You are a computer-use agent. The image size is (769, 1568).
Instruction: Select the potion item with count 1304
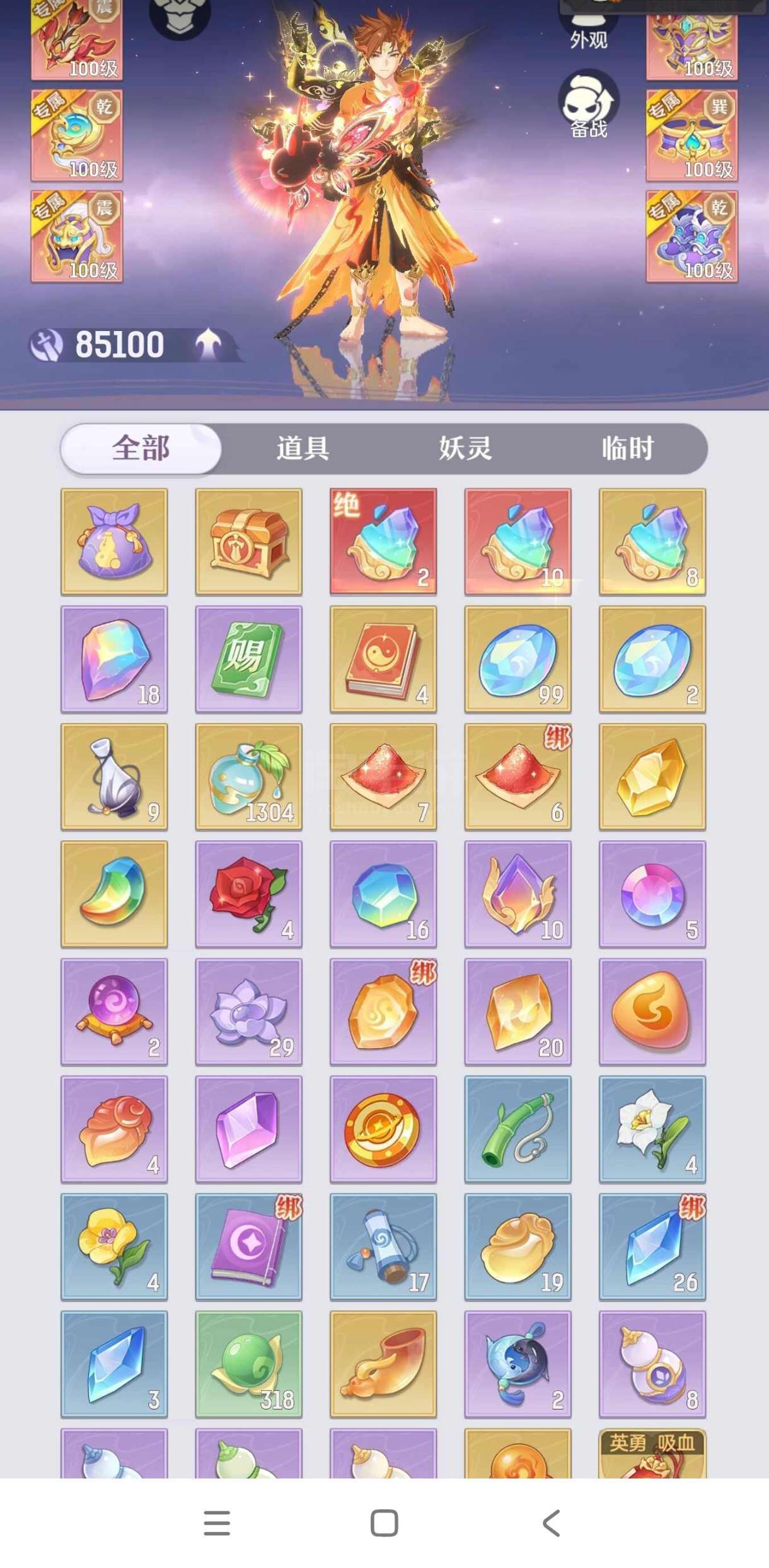click(248, 777)
